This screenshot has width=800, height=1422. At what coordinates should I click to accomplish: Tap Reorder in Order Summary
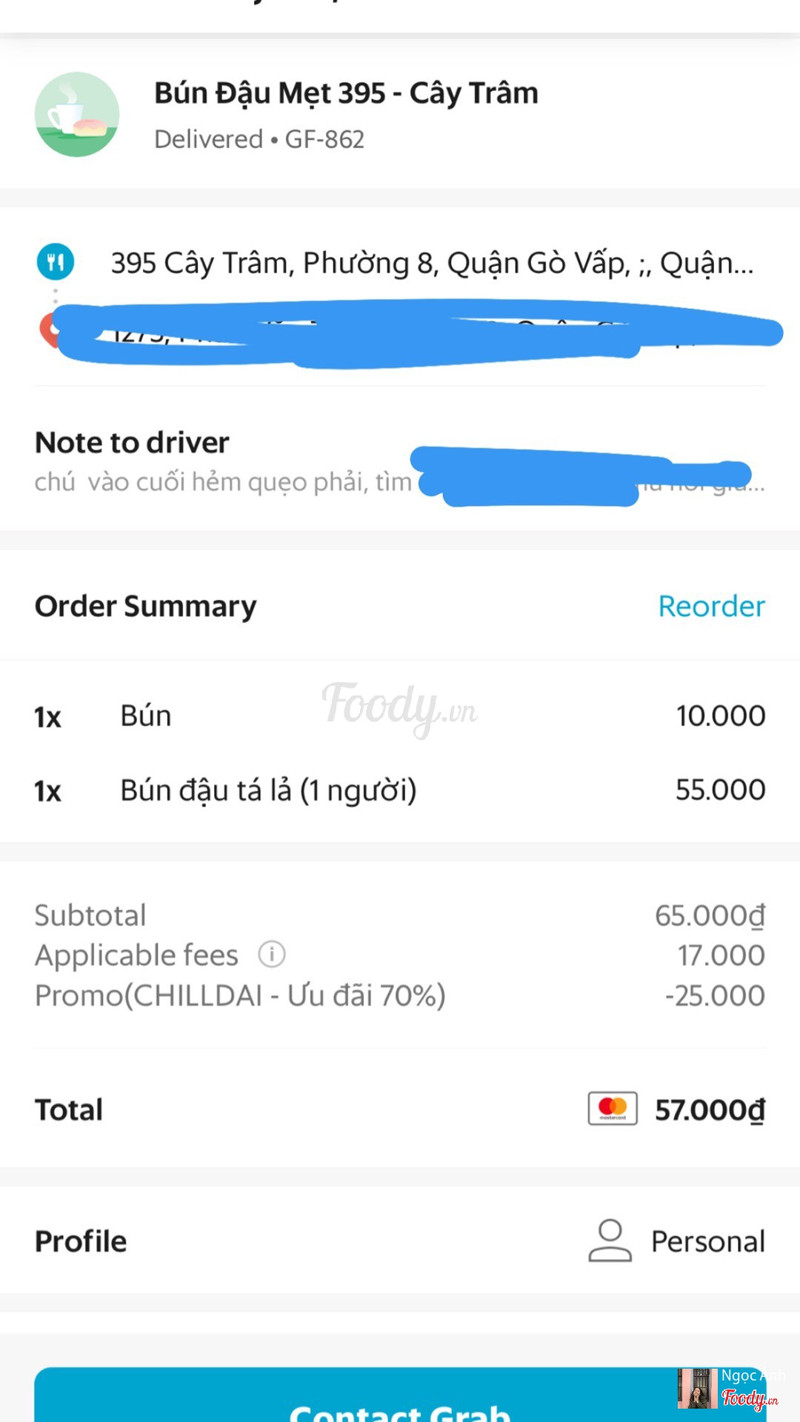(711, 606)
